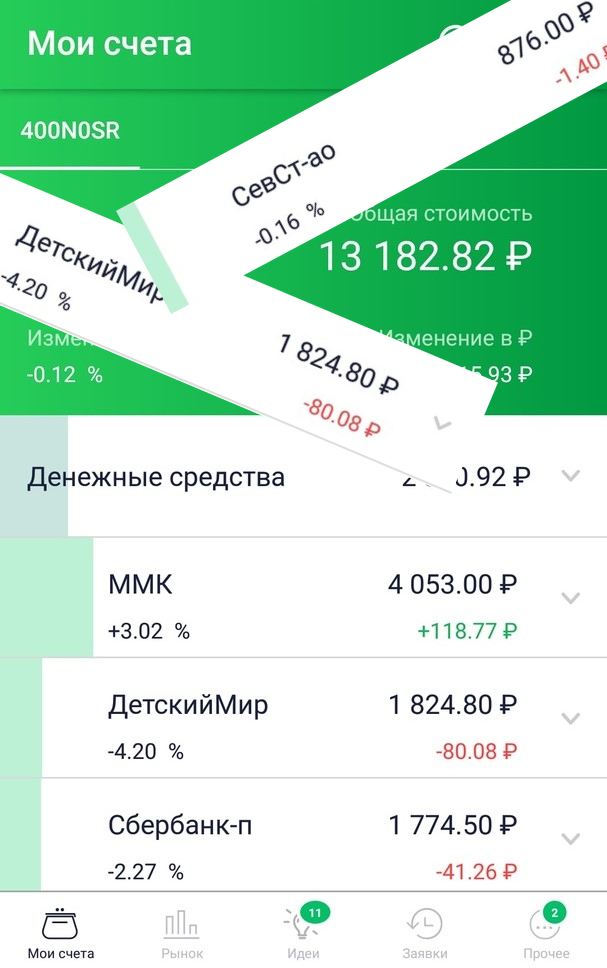This screenshot has width=607, height=968.
Task: Select the 400N0SR account tab
Action: coord(70,131)
